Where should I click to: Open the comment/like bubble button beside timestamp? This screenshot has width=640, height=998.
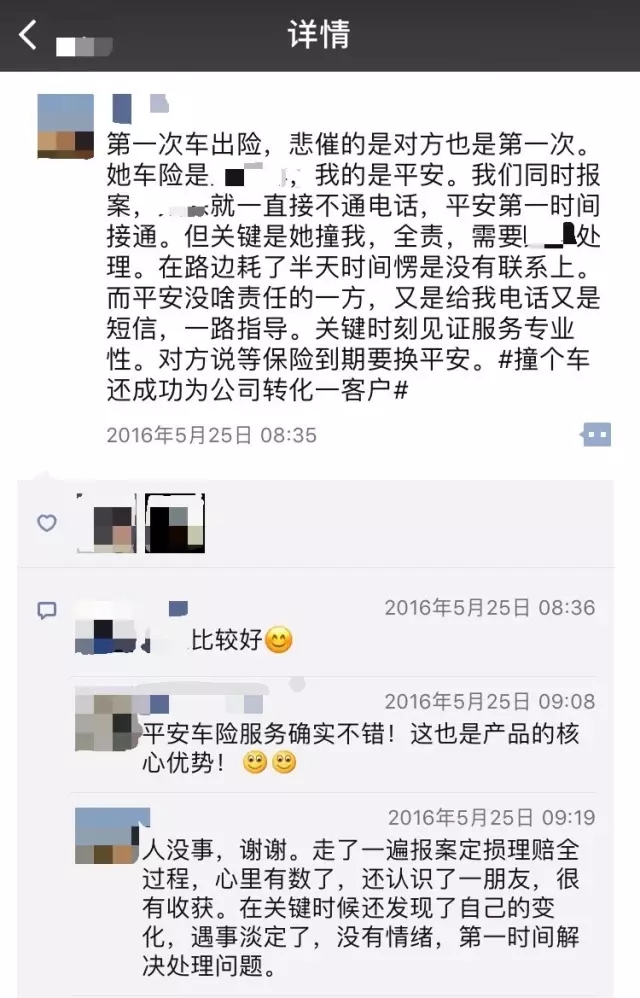[596, 435]
